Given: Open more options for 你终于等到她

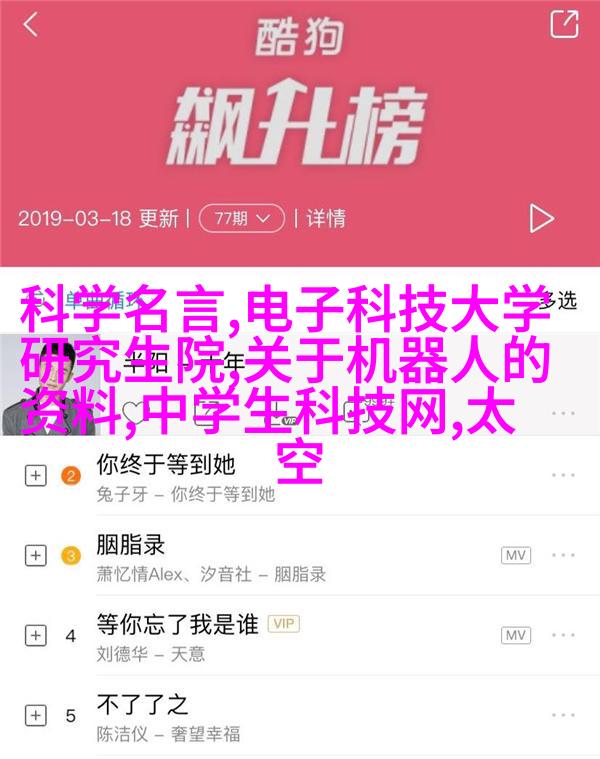Looking at the screenshot, I should (x=565, y=475).
